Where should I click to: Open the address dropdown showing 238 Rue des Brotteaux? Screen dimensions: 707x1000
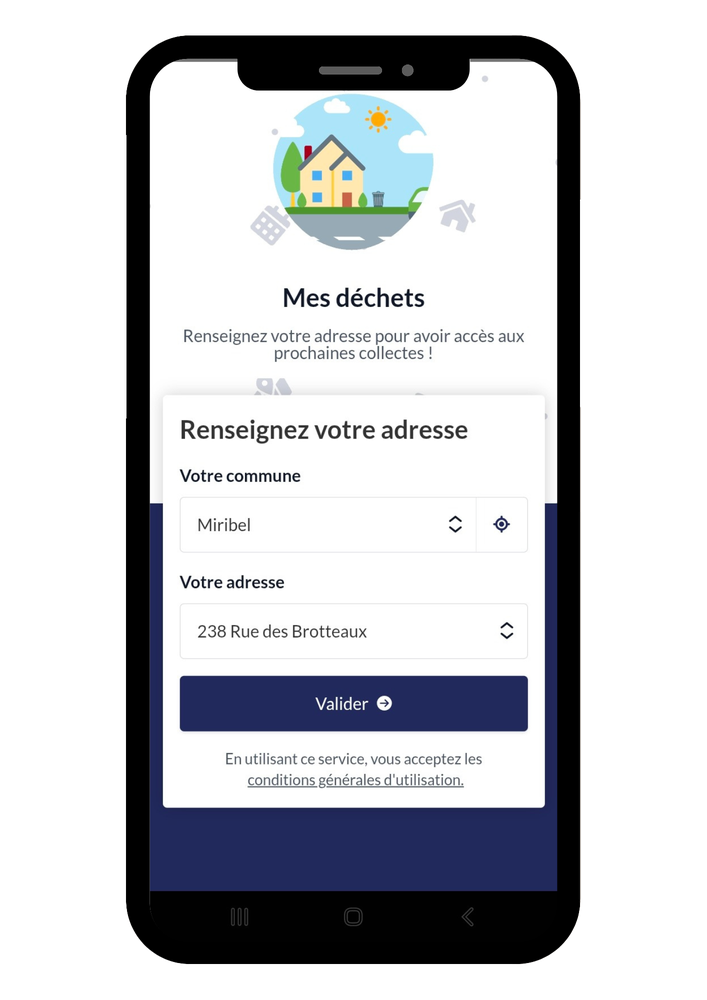coord(354,631)
